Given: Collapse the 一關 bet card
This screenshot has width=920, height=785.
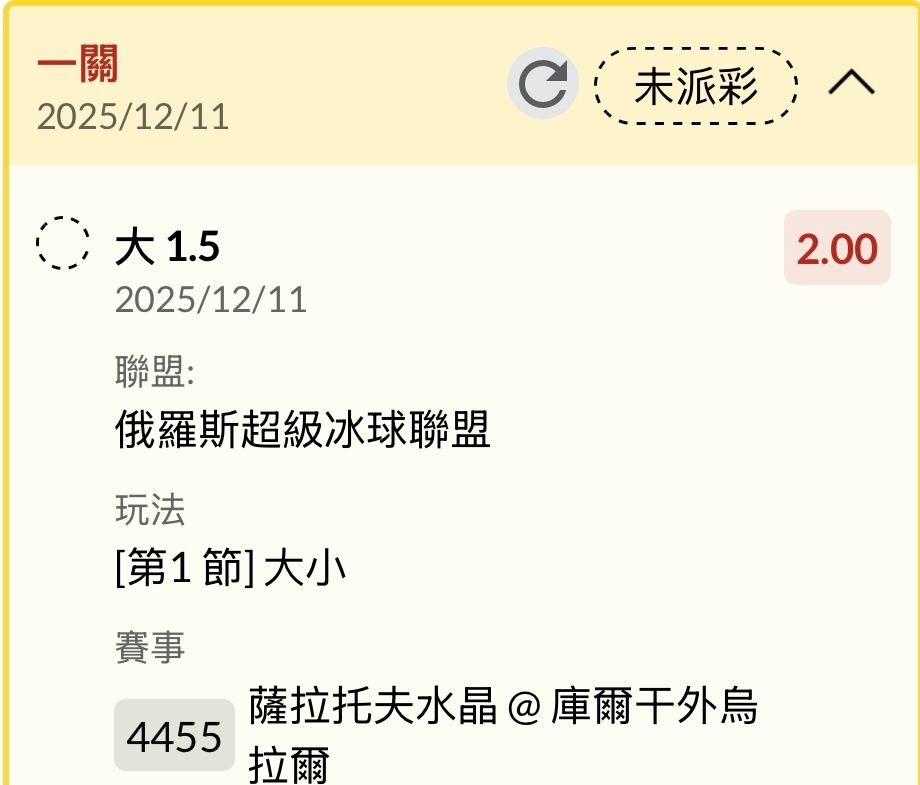Looking at the screenshot, I should [851, 84].
